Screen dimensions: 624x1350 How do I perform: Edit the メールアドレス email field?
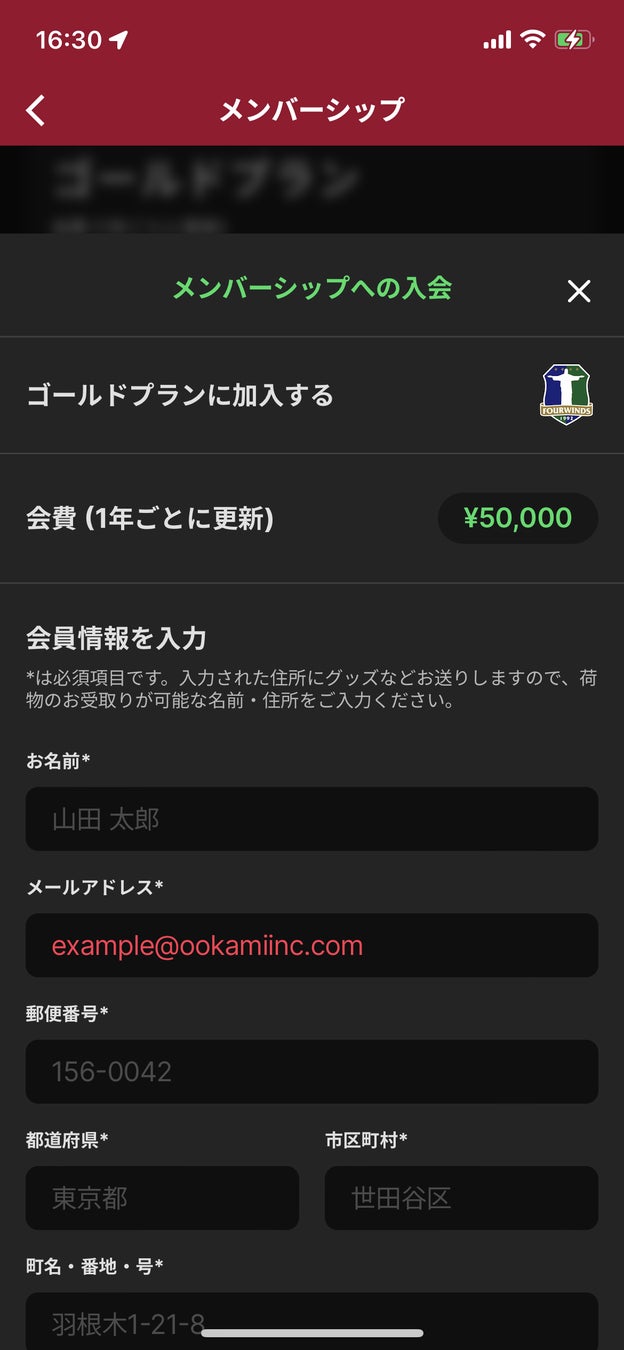311,945
